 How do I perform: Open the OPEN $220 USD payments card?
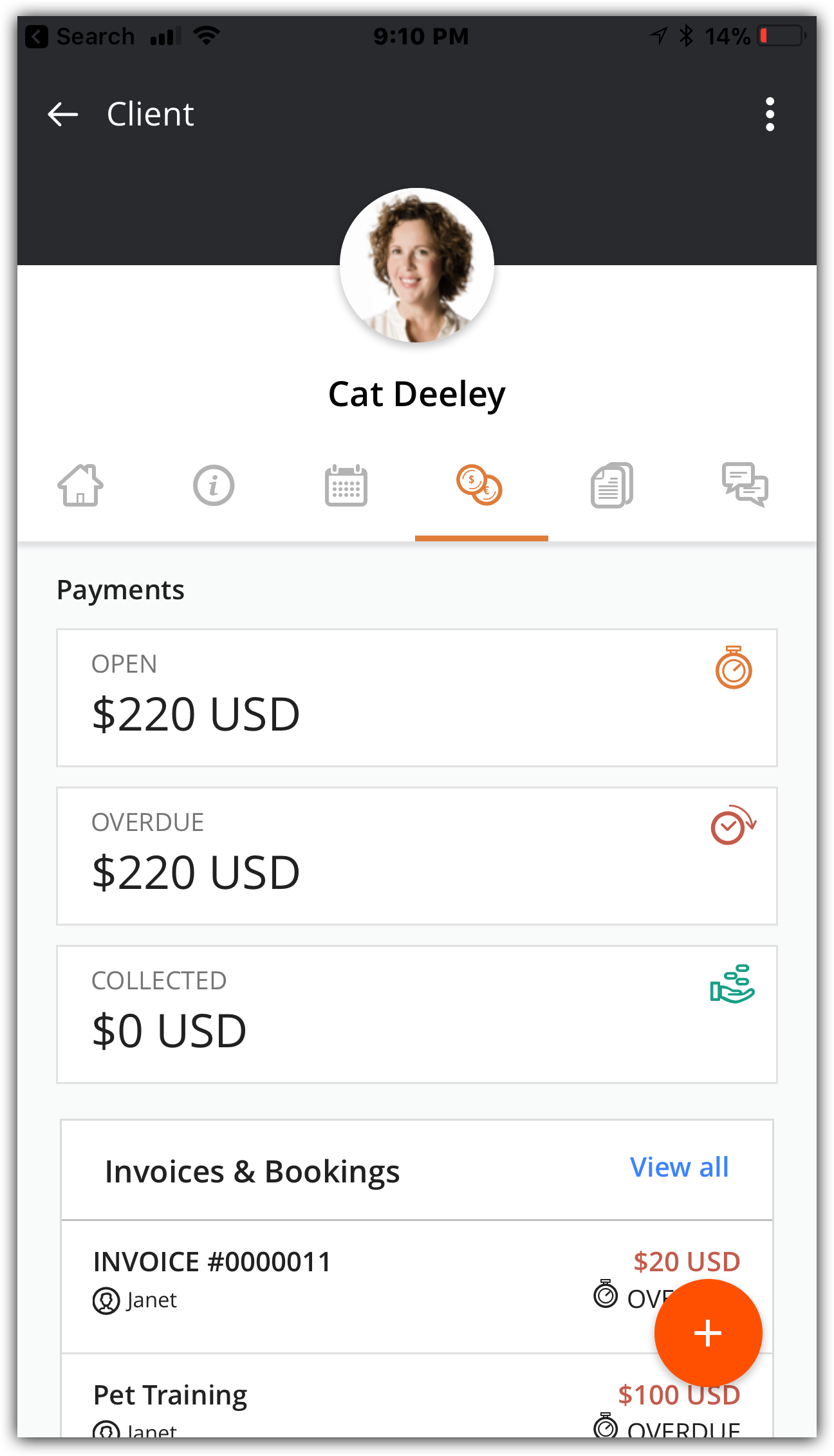(x=417, y=698)
